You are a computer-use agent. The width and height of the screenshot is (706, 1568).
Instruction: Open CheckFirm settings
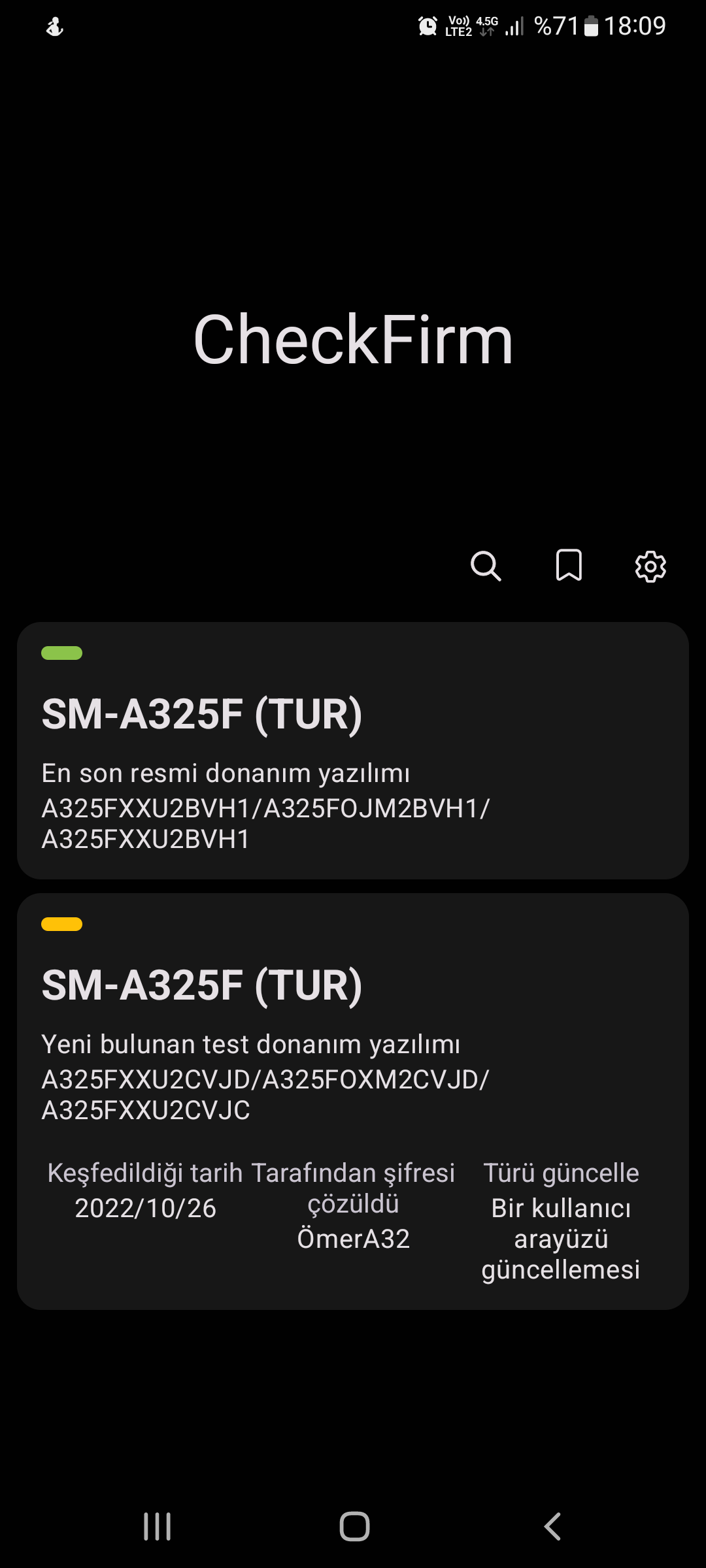click(x=650, y=566)
